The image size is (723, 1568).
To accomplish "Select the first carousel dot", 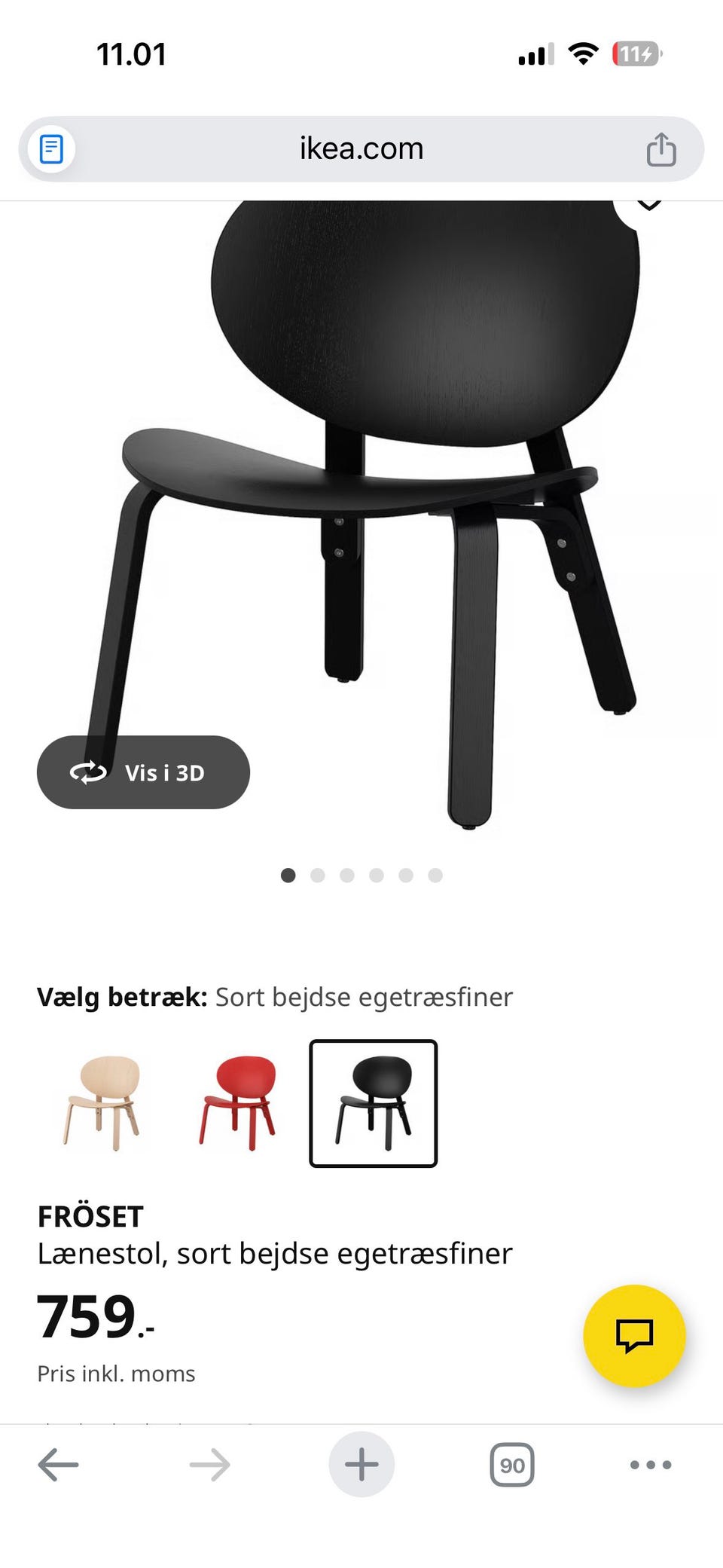I will coord(288,876).
